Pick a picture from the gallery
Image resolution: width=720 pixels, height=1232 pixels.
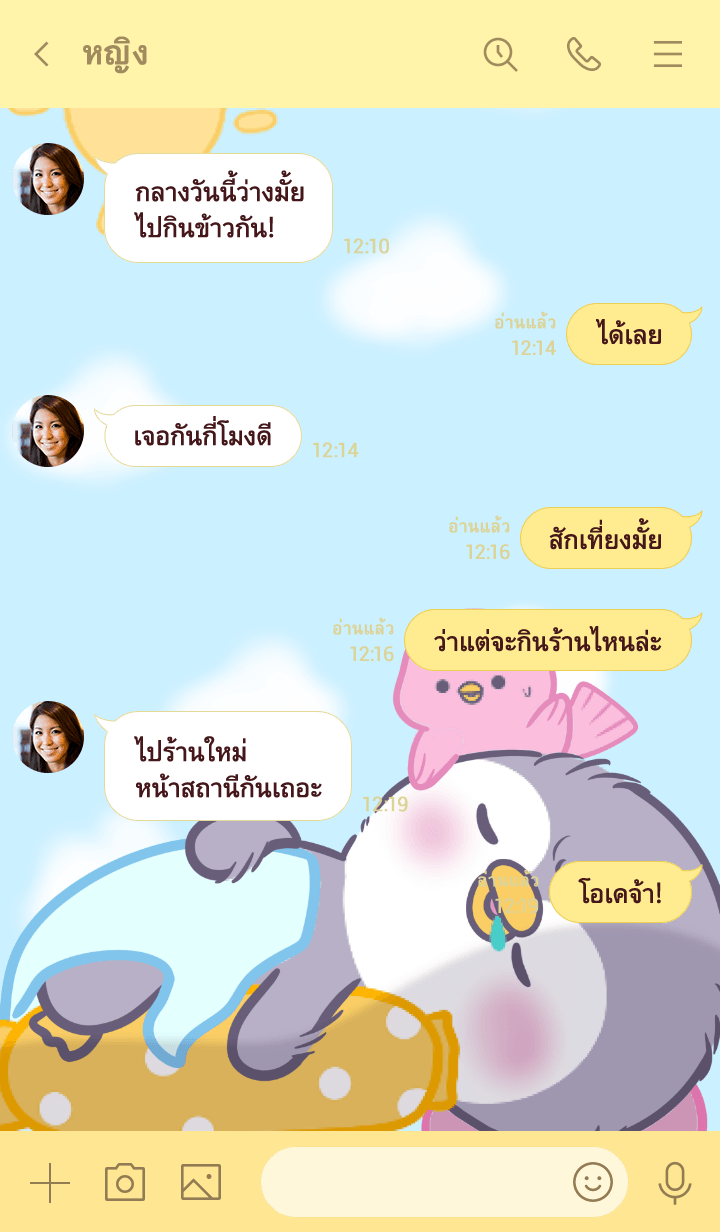[x=201, y=1183]
